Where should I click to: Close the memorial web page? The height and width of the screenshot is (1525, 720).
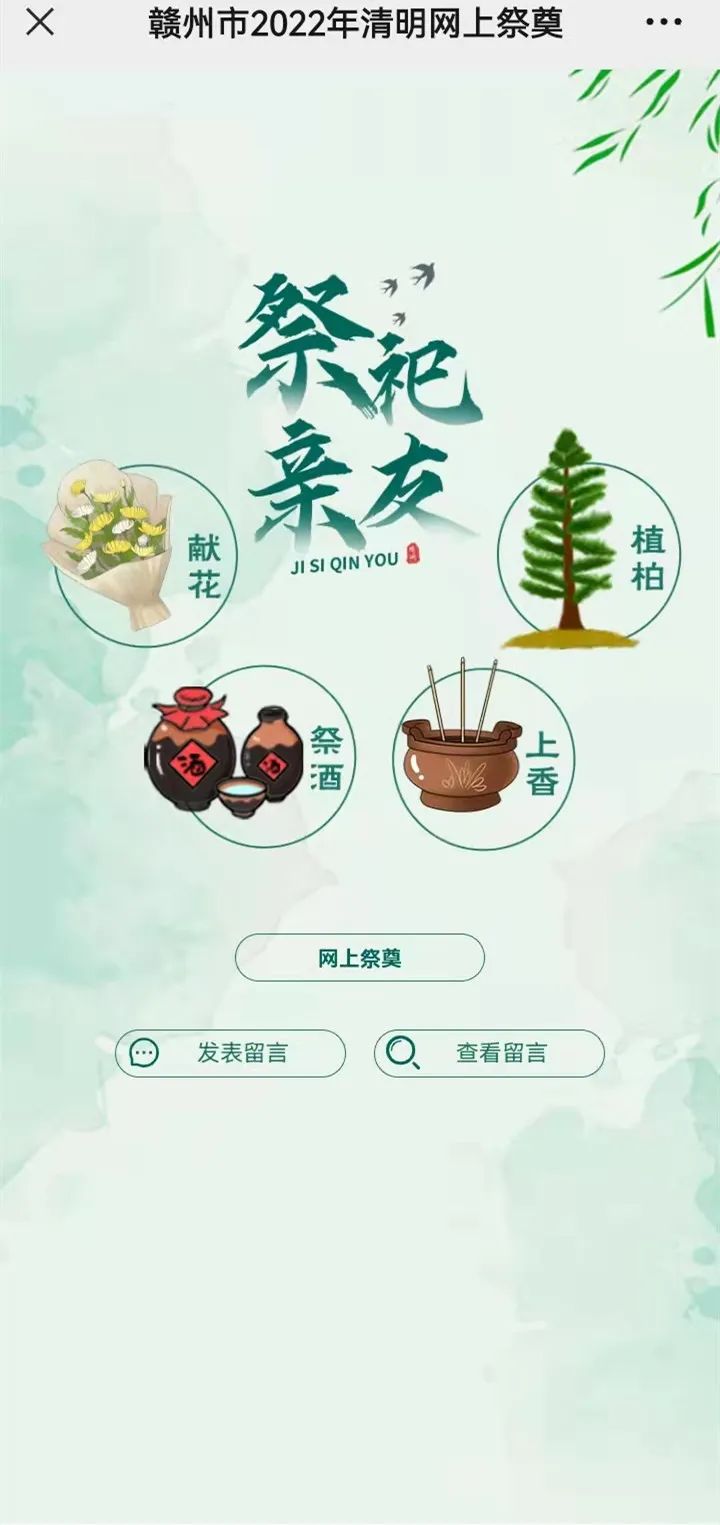point(40,22)
